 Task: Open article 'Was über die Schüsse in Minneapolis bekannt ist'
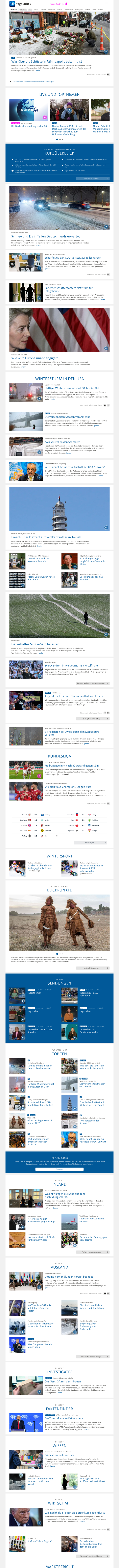pos(46,62)
